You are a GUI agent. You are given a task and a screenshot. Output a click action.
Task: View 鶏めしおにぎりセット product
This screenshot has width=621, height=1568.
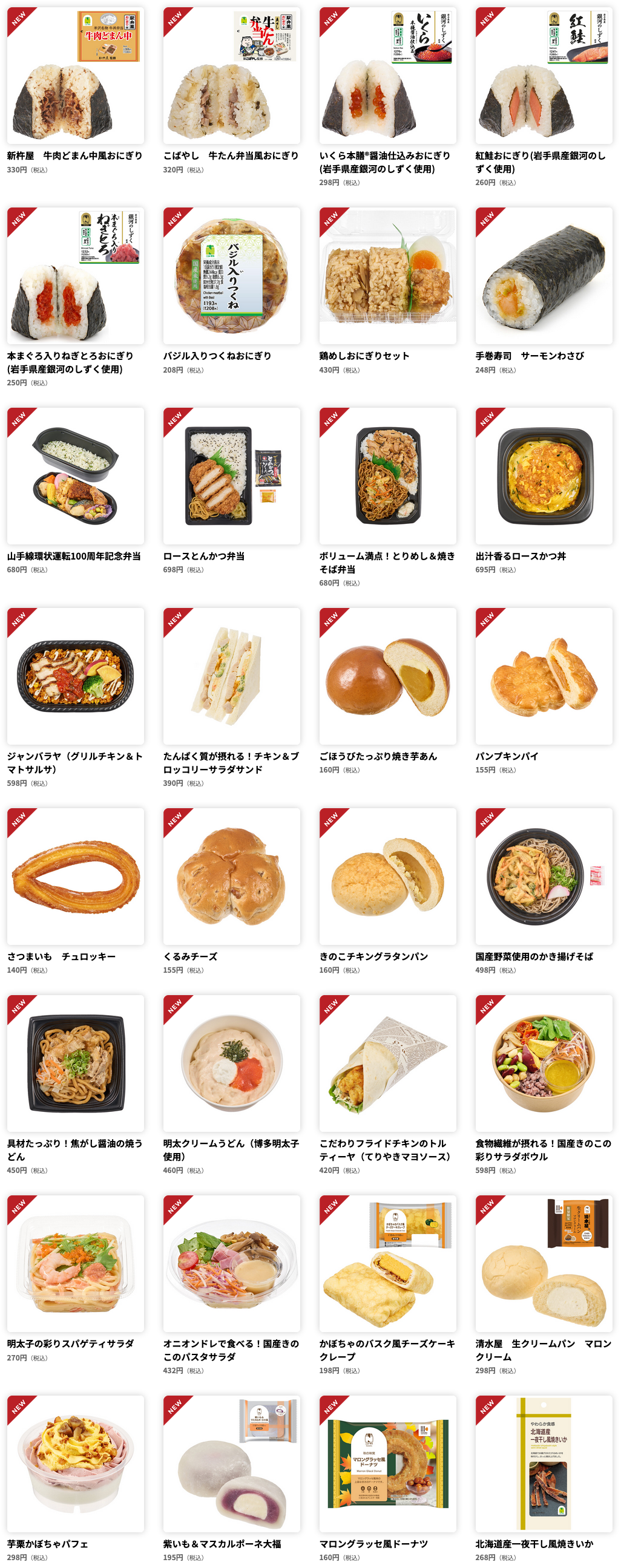point(387,276)
